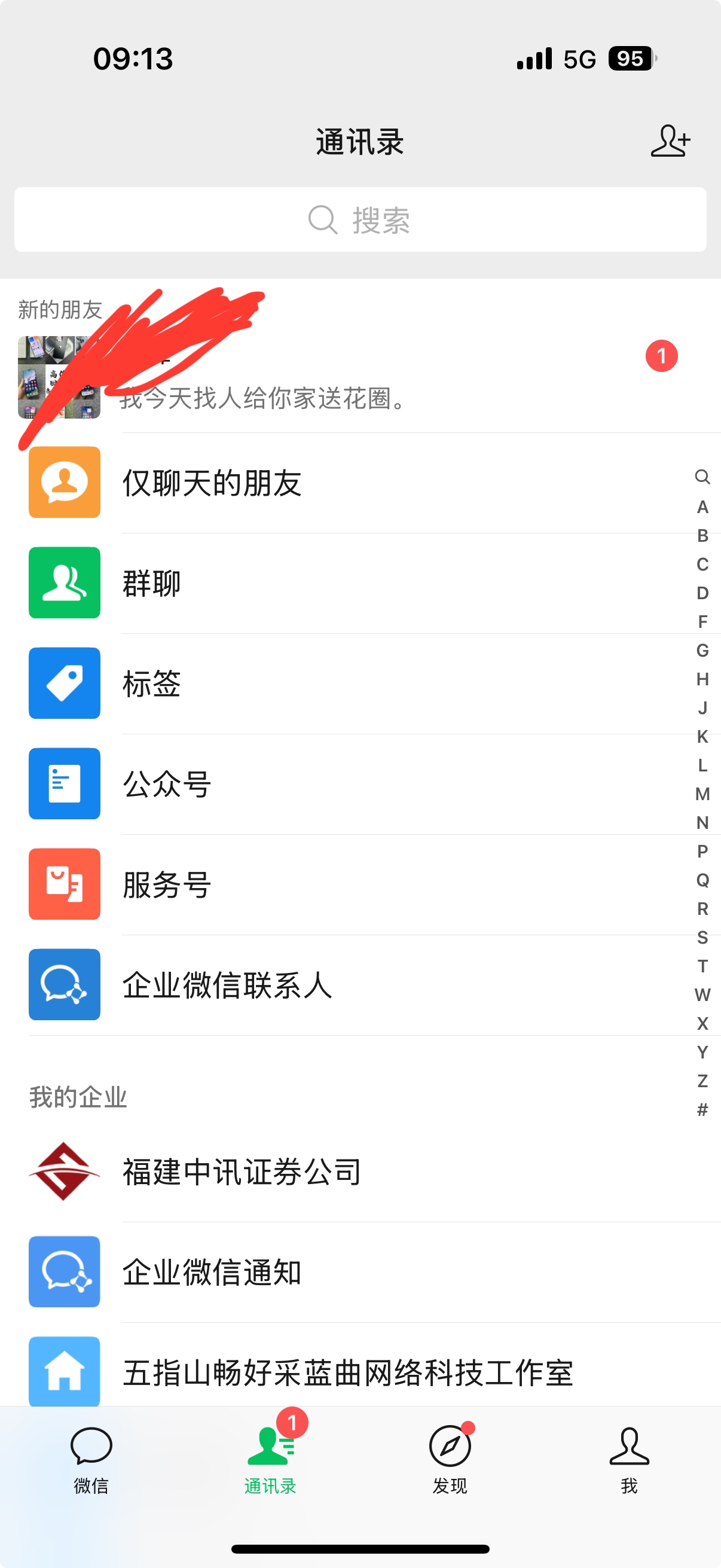Open 企业微信联系人

click(359, 985)
